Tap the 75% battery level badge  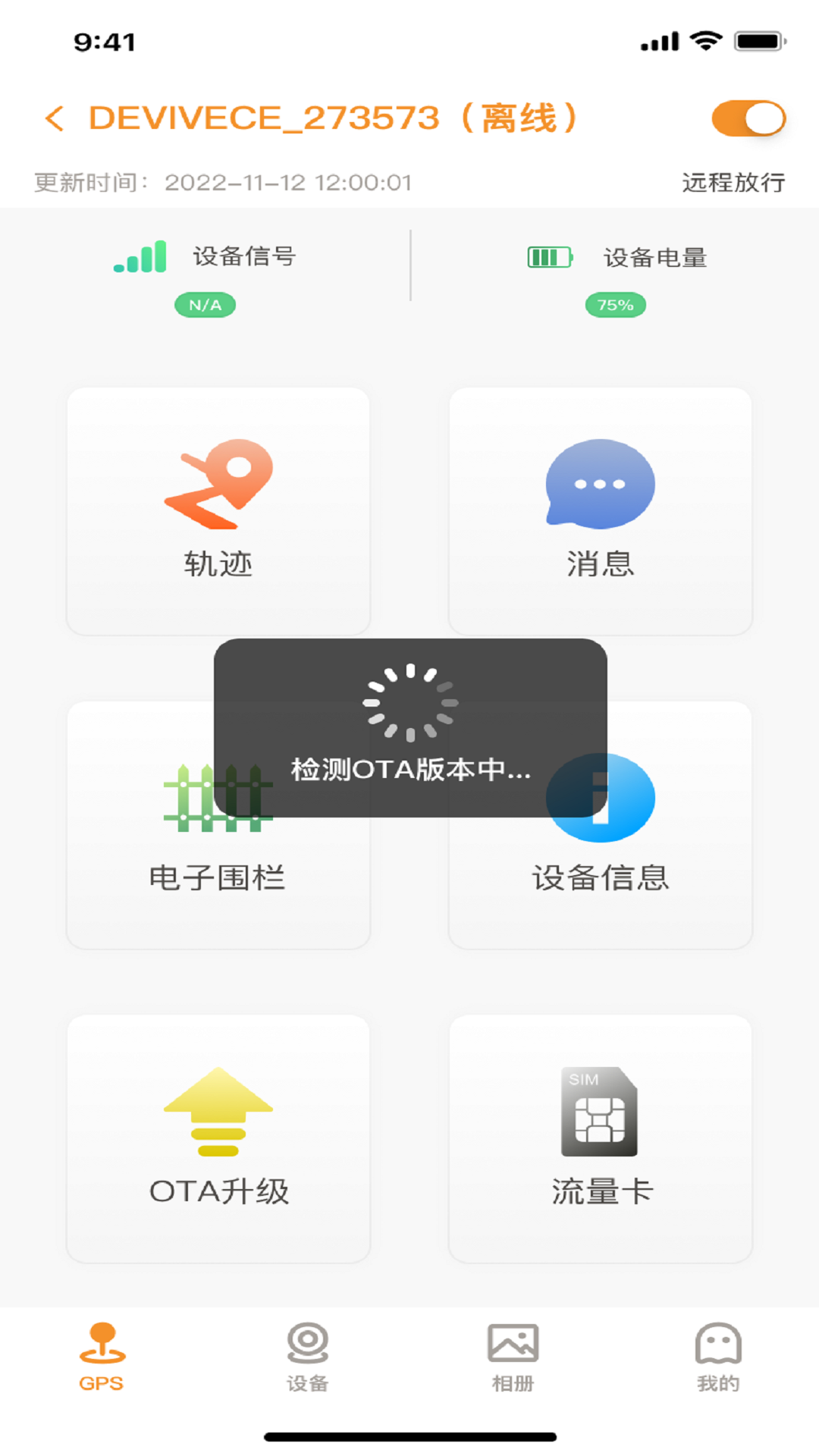(615, 305)
